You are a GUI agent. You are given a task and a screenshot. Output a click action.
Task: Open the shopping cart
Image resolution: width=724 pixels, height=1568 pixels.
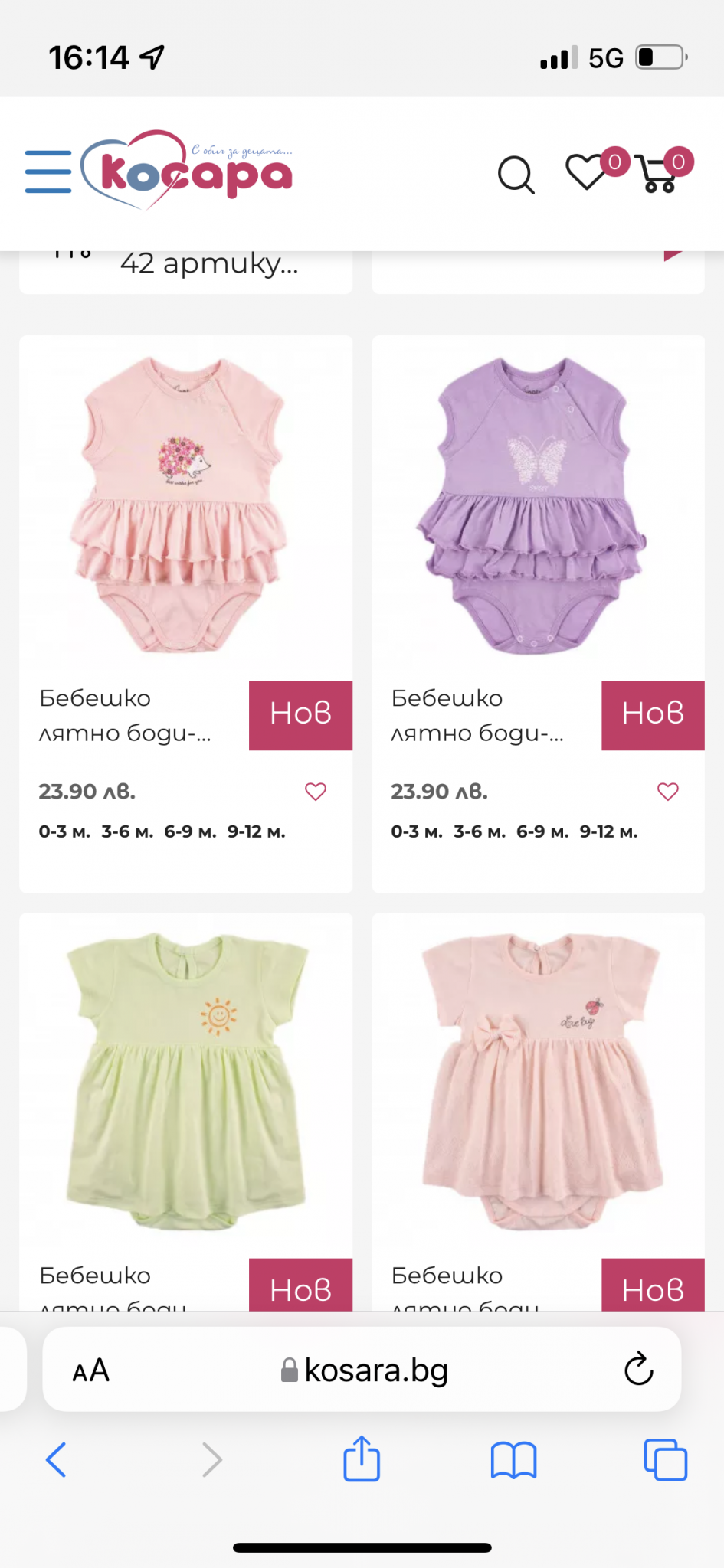657,175
